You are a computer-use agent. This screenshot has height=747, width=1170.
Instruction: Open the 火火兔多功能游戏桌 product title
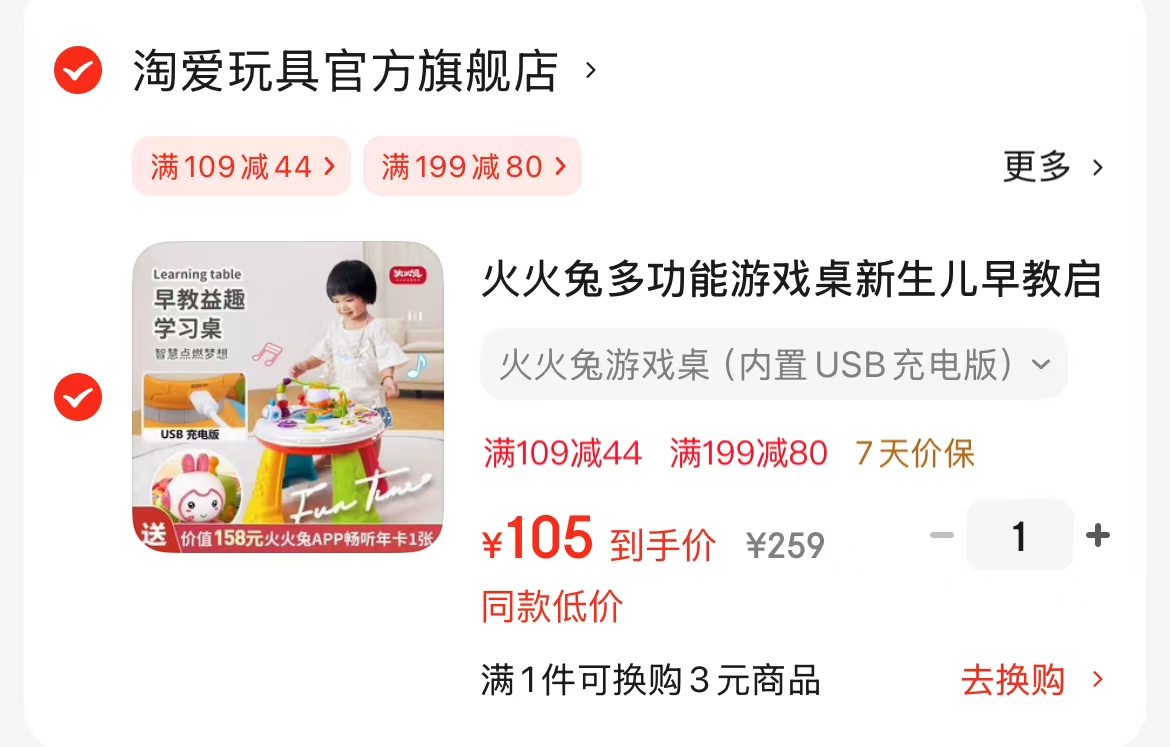(790, 280)
